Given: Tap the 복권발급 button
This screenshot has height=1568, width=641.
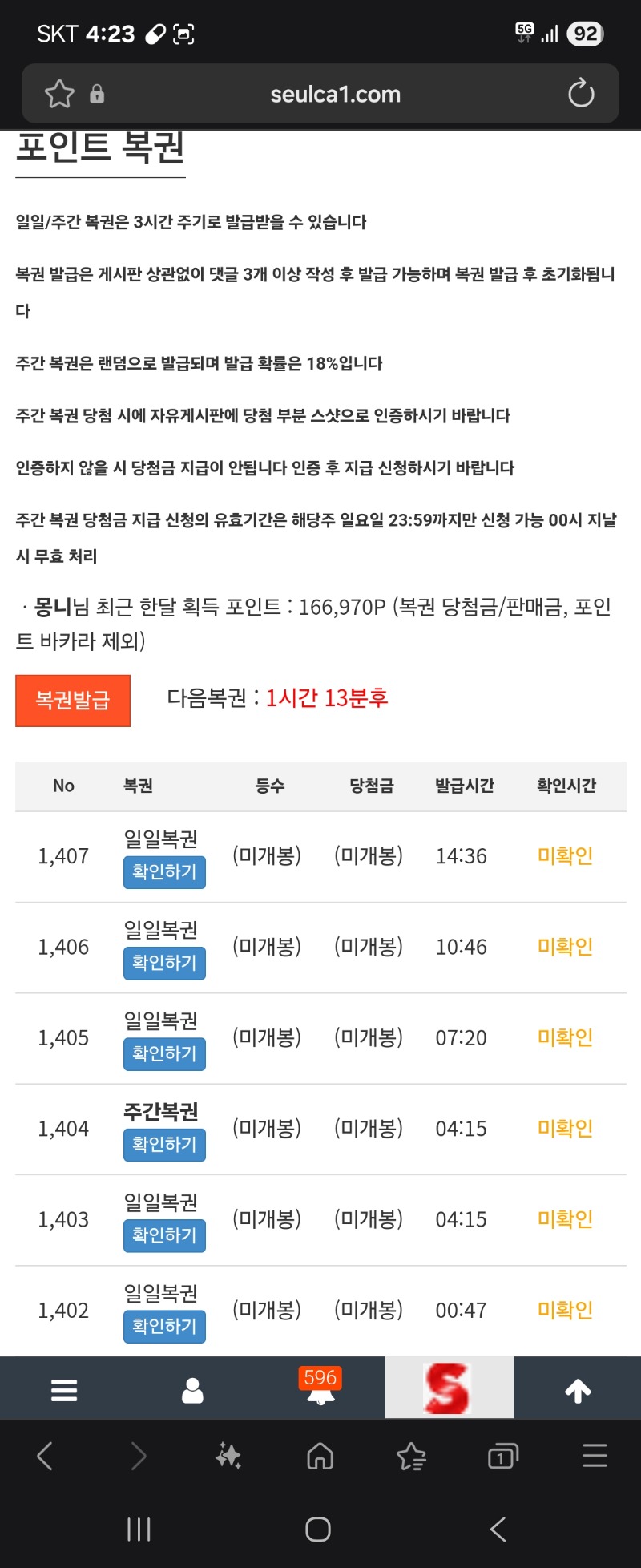Looking at the screenshot, I should 73,701.
